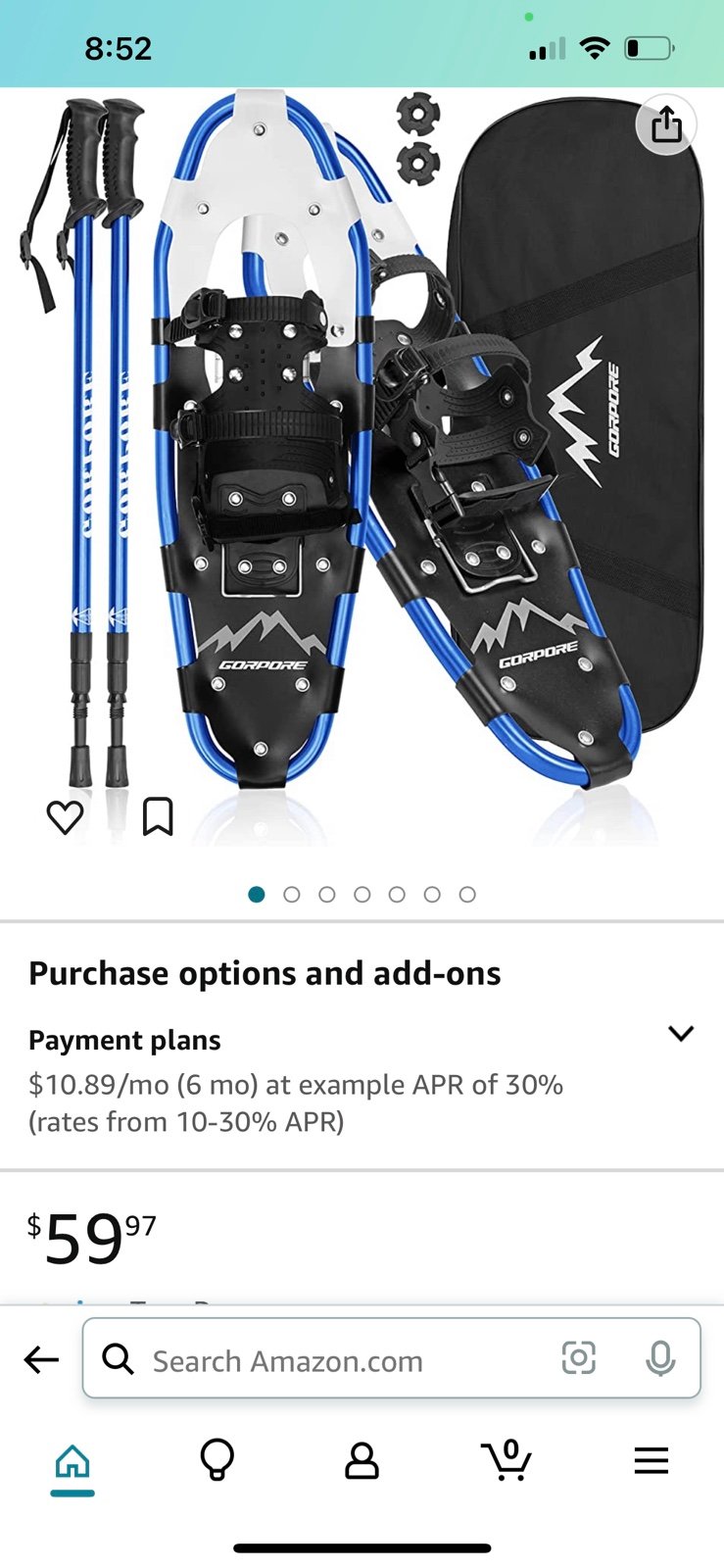Screen dimensions: 724x1568
Task: View the shopping cart
Action: (x=507, y=1459)
